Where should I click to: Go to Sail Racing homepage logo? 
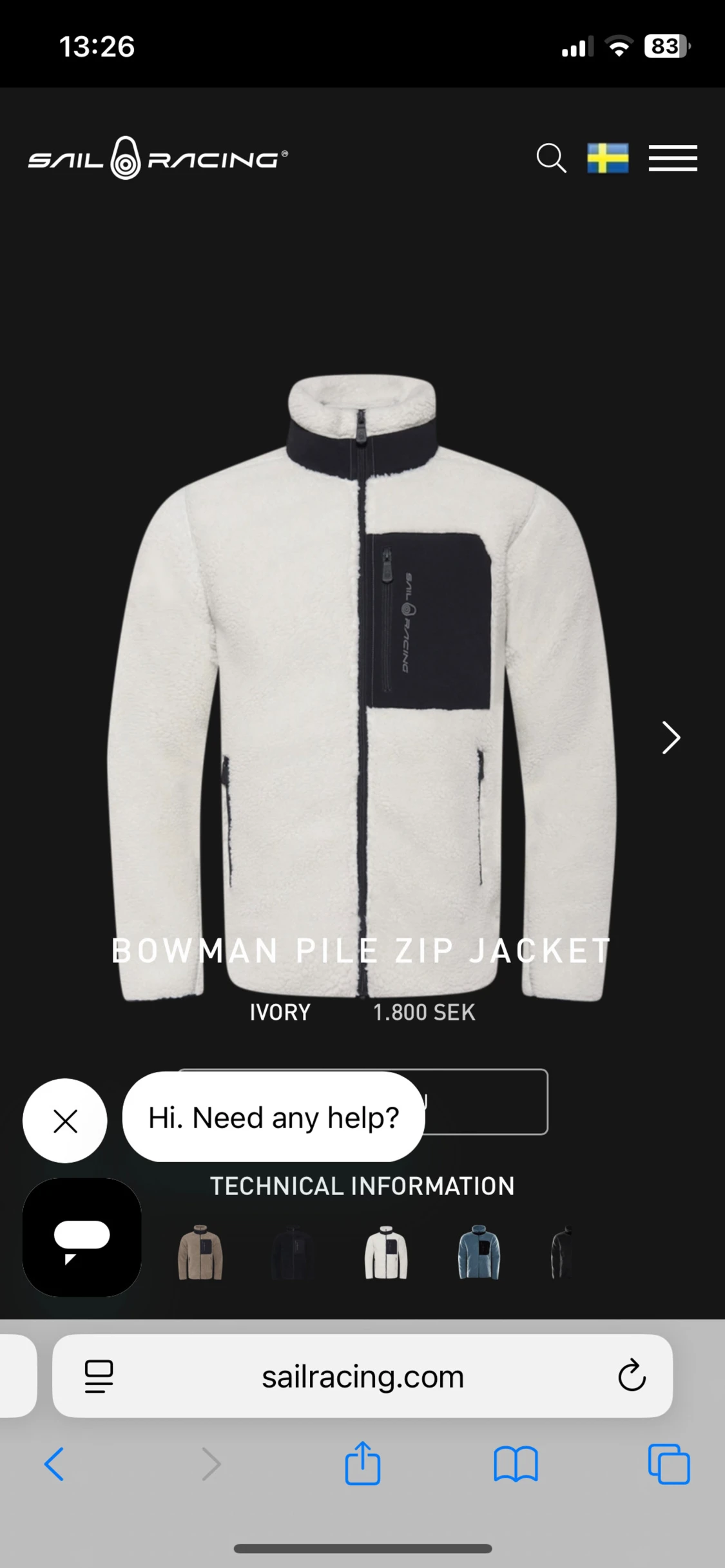pos(157,158)
